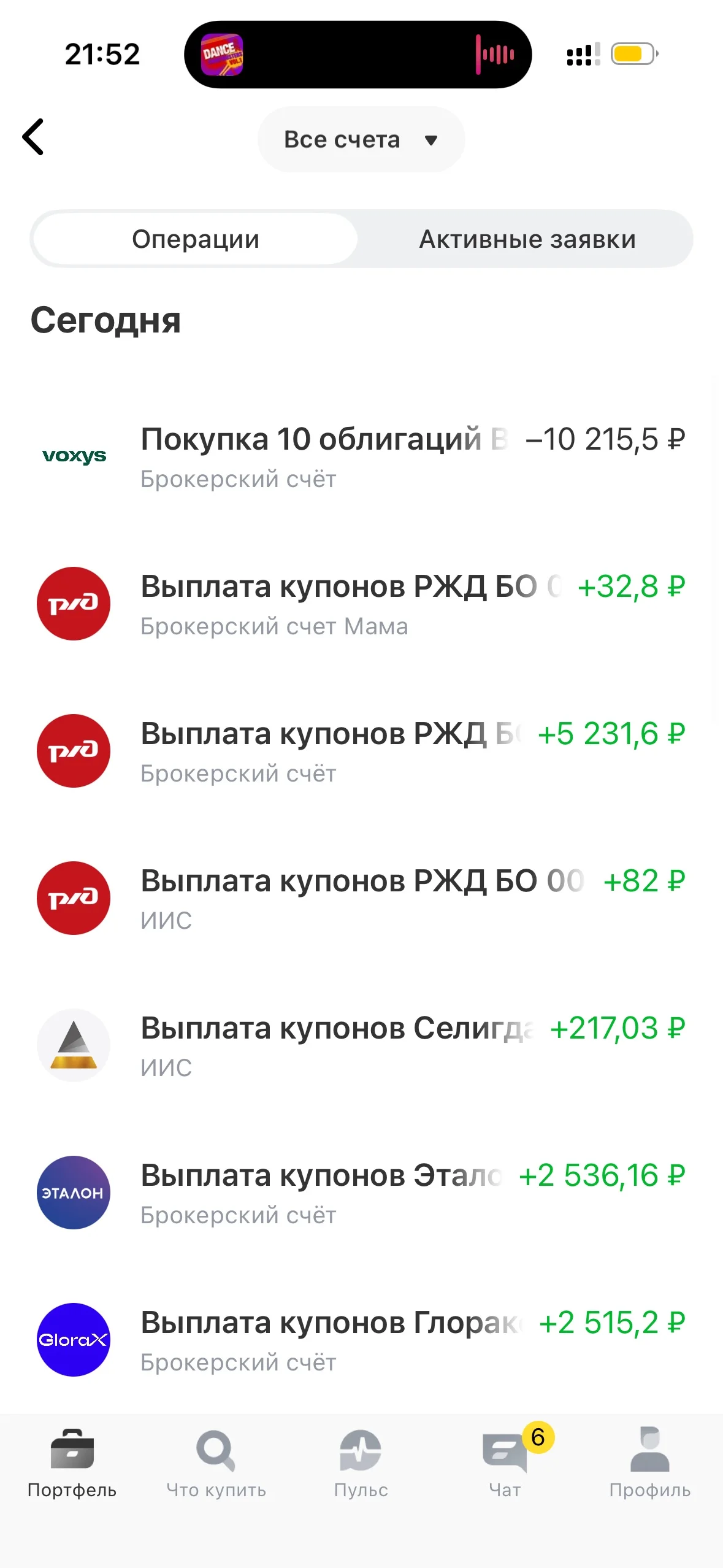
Task: Open the Эталон coupon payment operation
Action: [361, 1193]
